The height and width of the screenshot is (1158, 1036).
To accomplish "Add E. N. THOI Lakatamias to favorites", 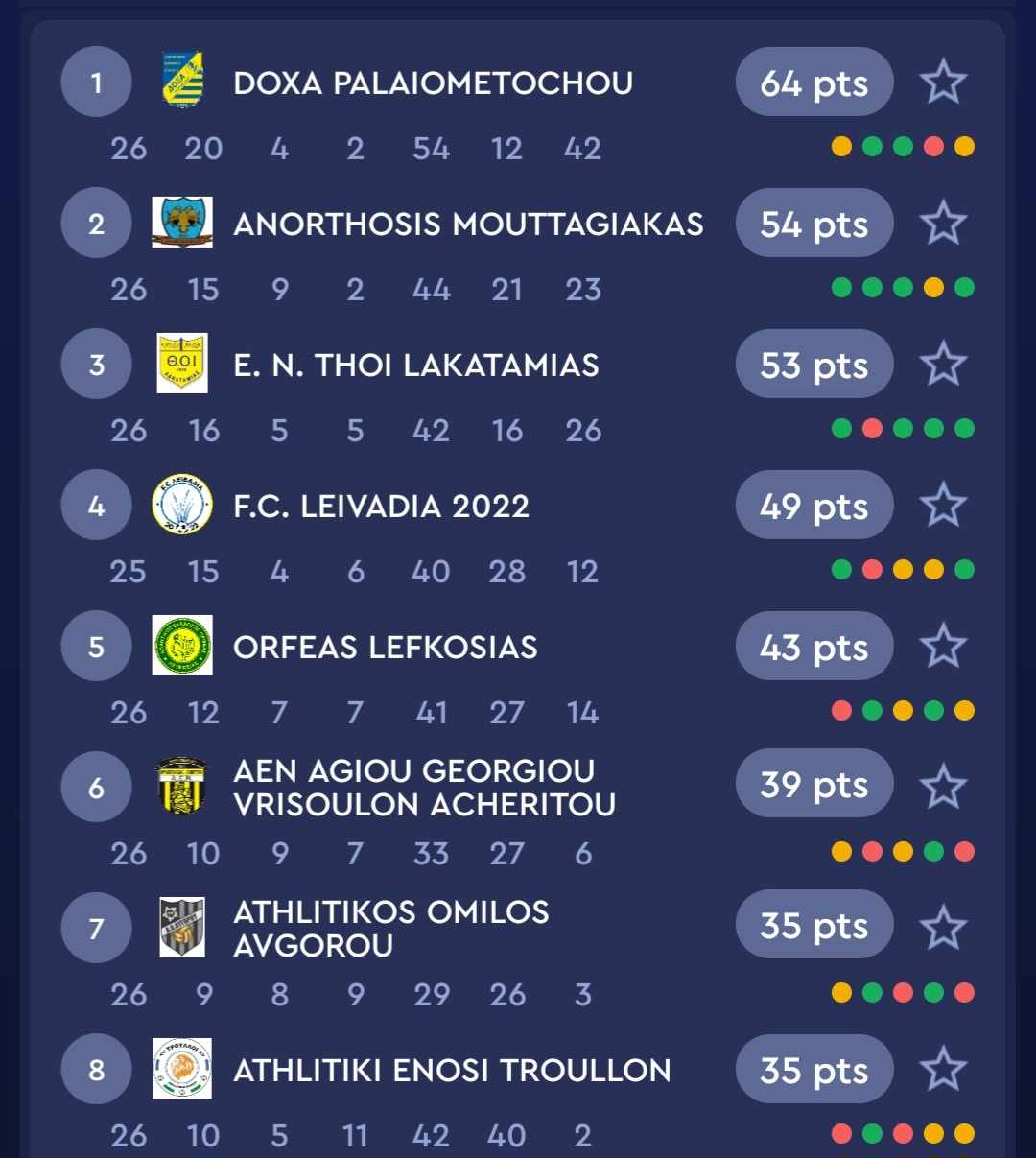I will (943, 365).
